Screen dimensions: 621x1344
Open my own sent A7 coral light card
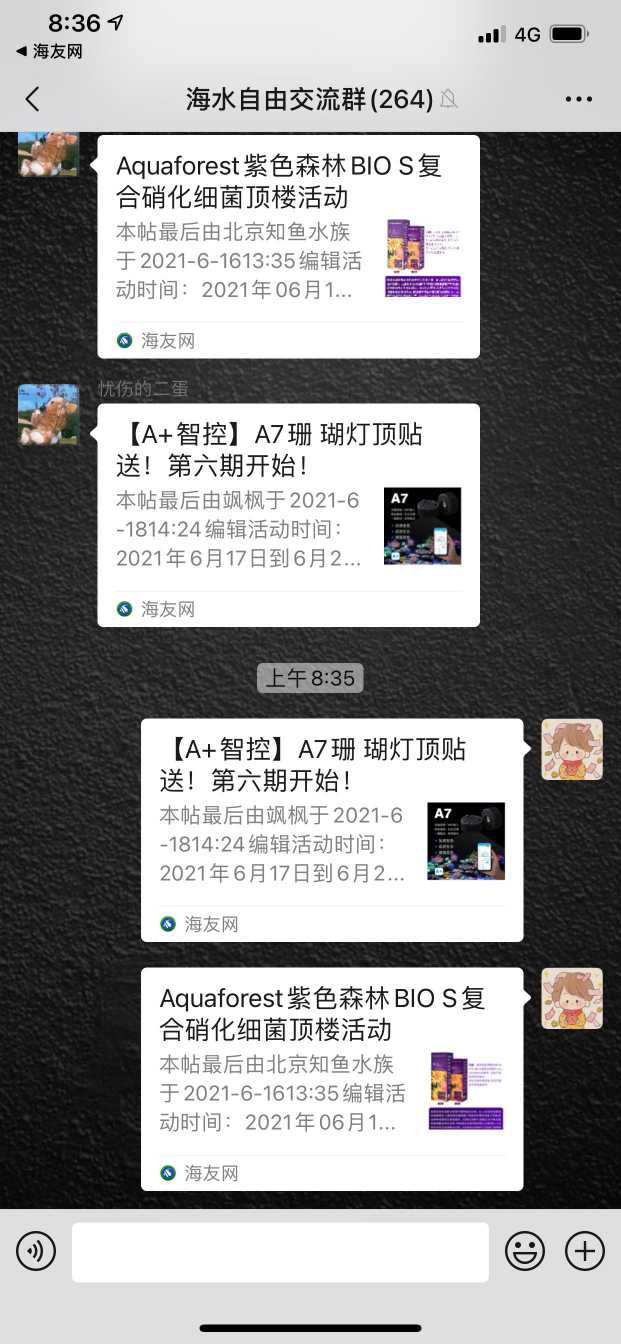tap(331, 829)
